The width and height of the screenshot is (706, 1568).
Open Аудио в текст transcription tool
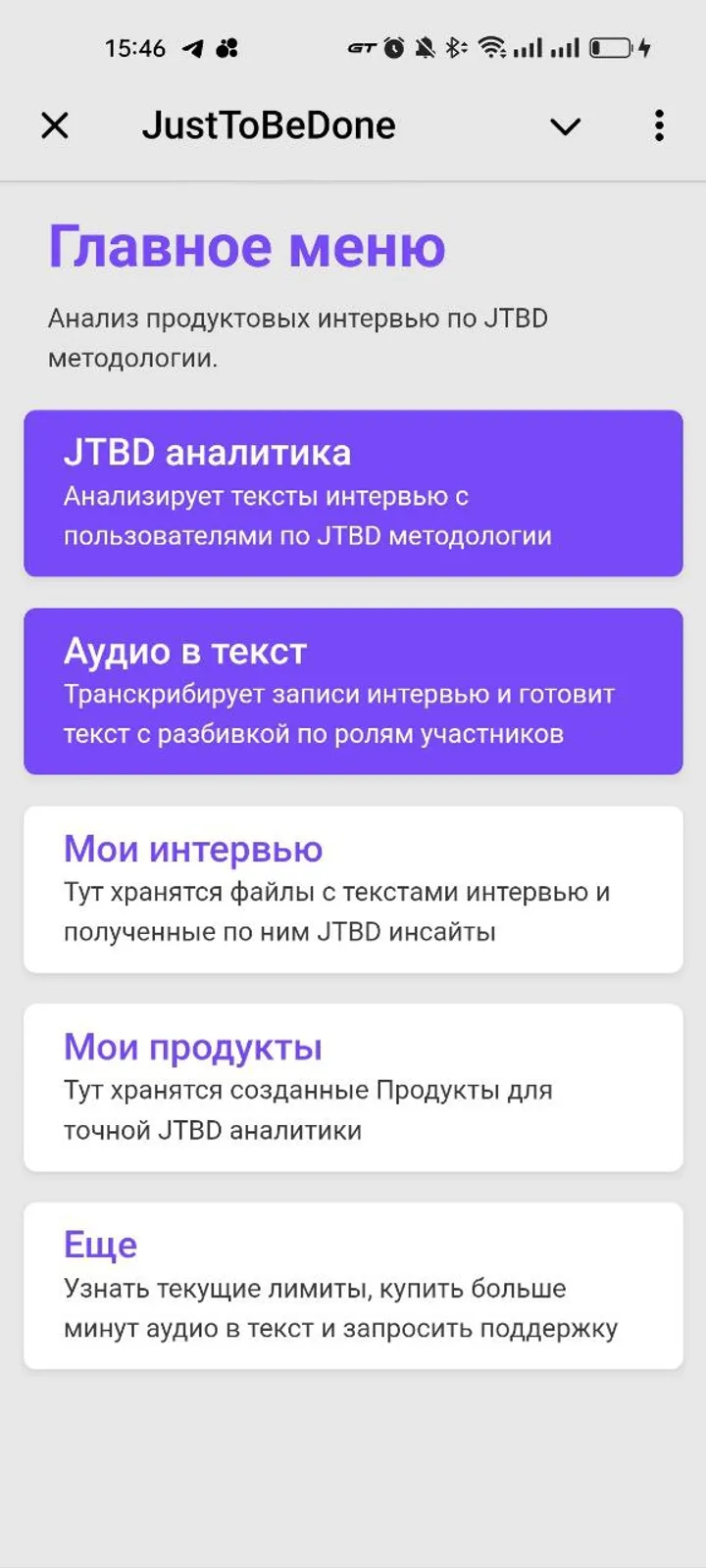pyautogui.click(x=353, y=690)
